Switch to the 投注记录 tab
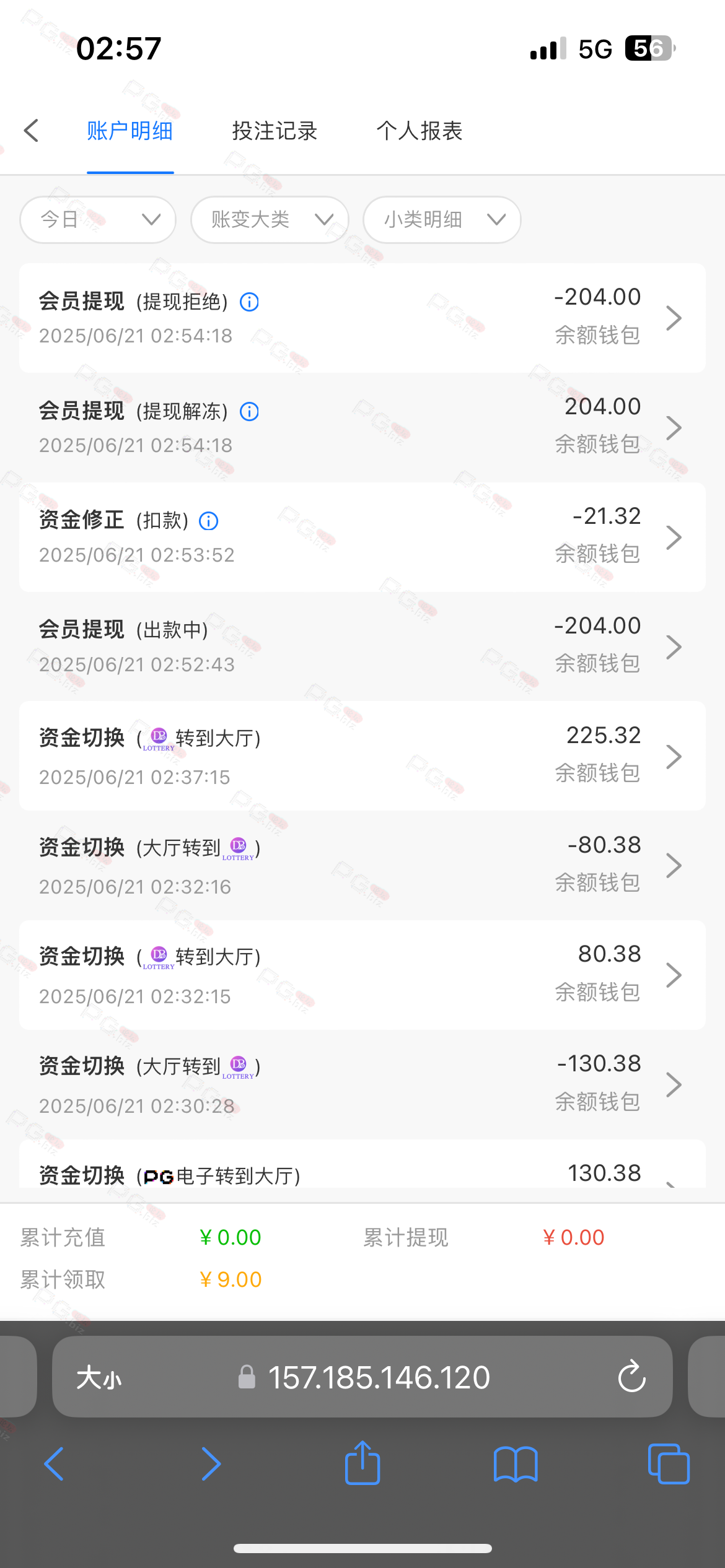The width and height of the screenshot is (725, 1568). pyautogui.click(x=275, y=131)
